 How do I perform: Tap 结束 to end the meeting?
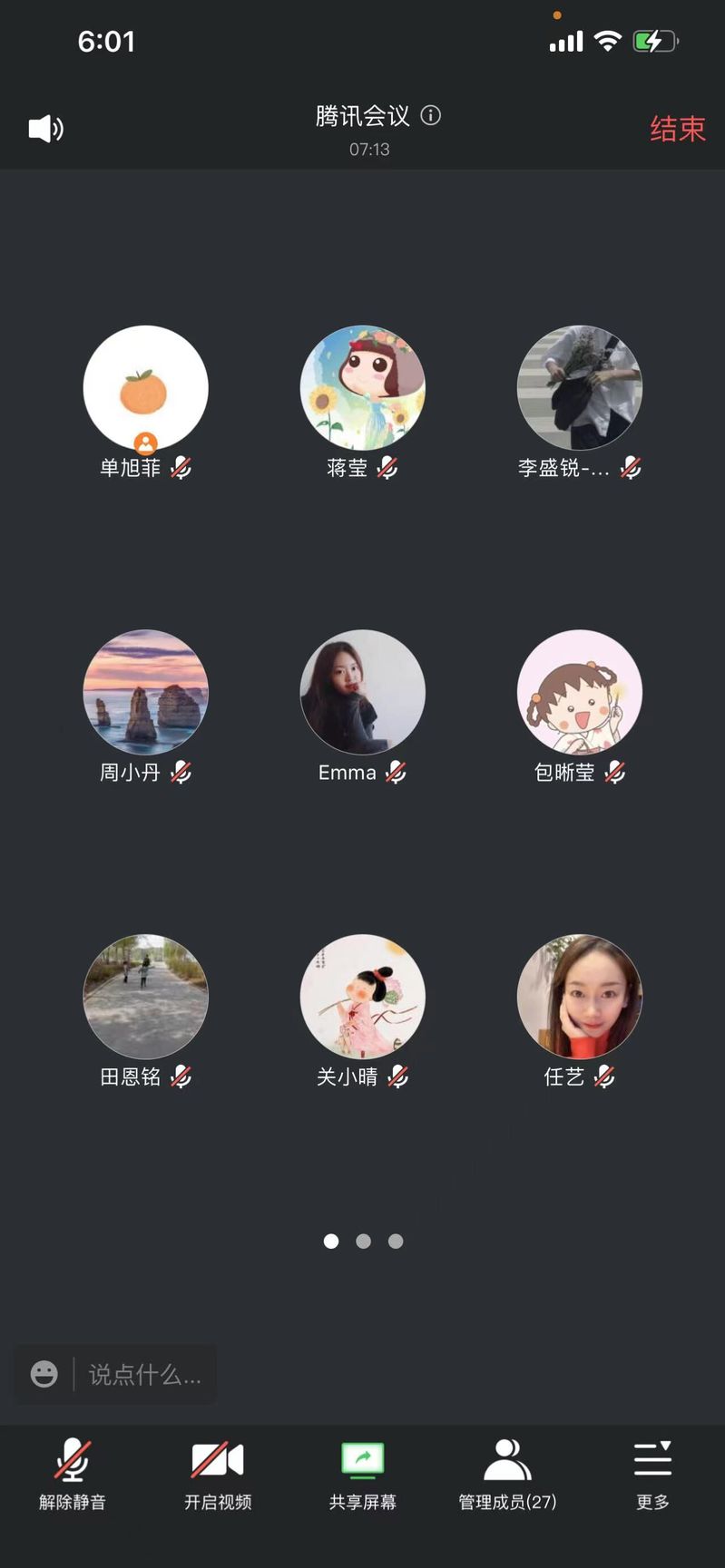click(x=677, y=129)
